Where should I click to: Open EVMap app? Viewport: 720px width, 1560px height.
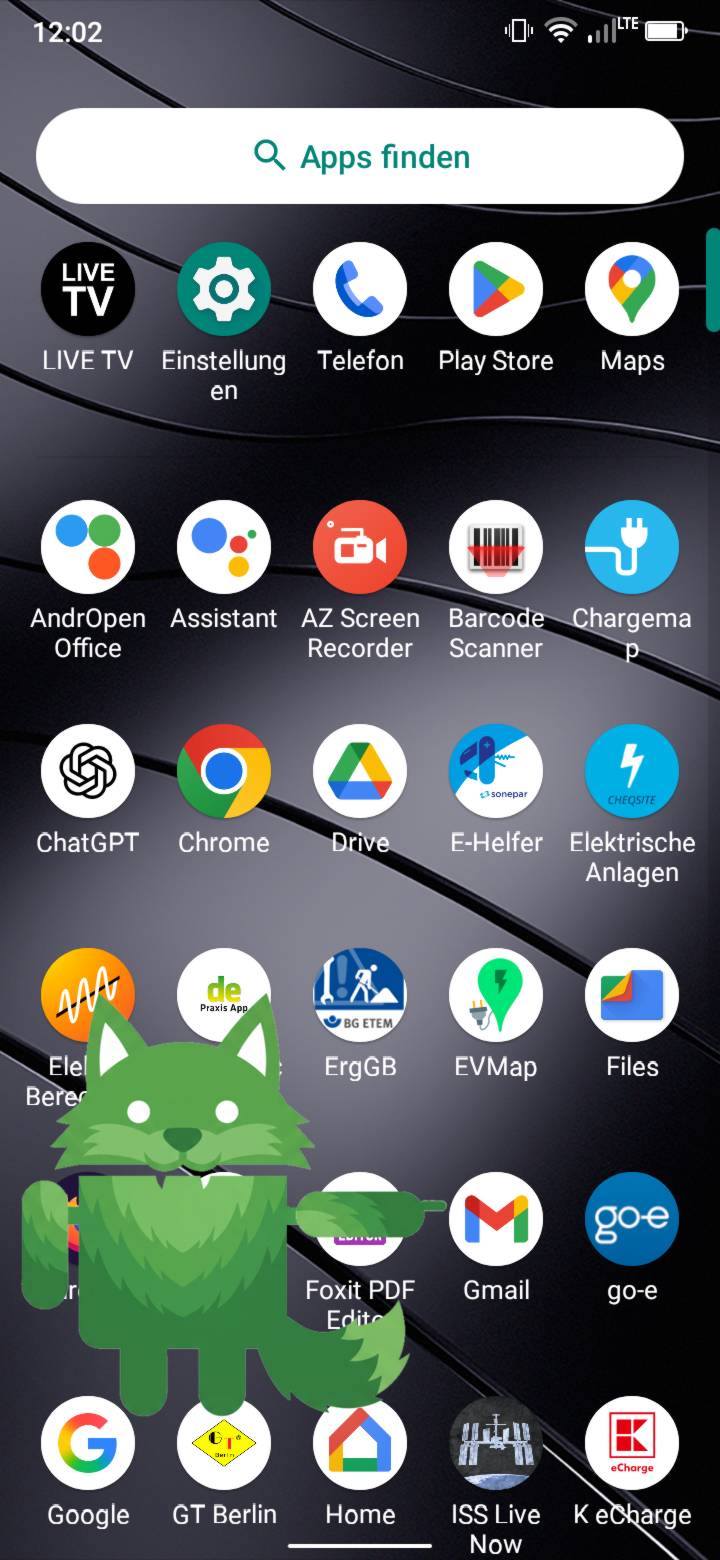[496, 995]
